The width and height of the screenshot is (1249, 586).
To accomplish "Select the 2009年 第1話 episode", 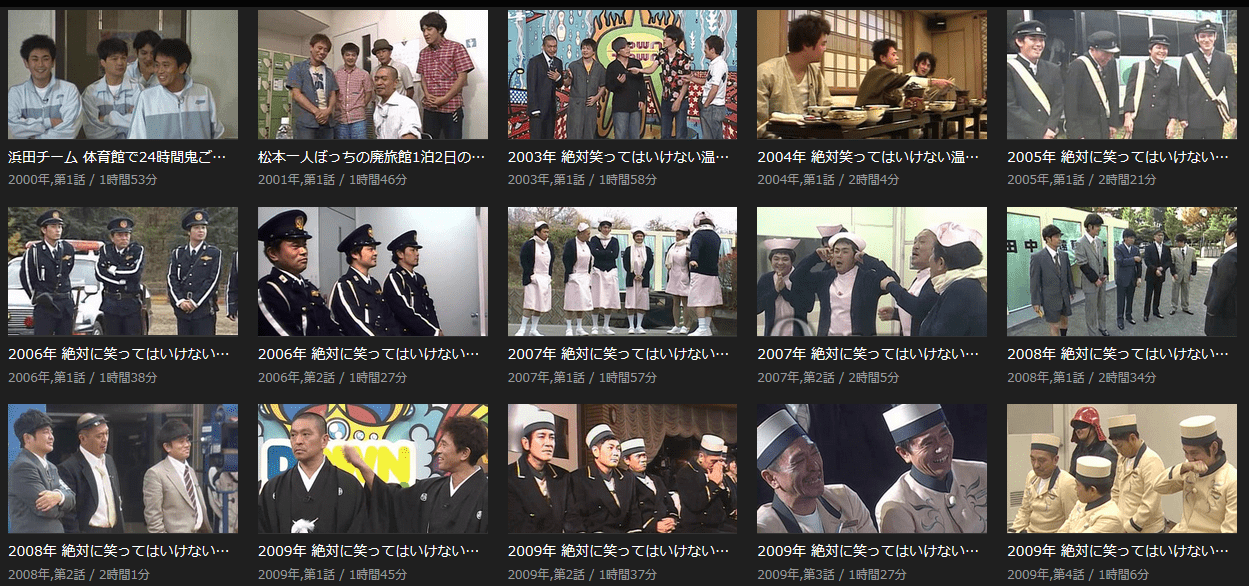I will 372,468.
